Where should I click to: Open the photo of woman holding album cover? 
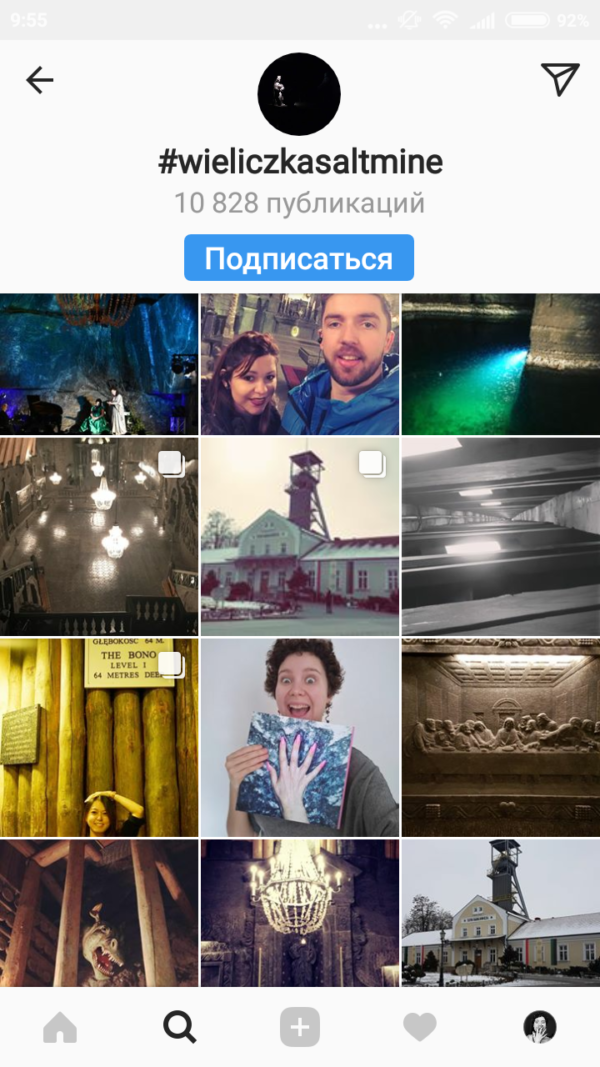300,737
